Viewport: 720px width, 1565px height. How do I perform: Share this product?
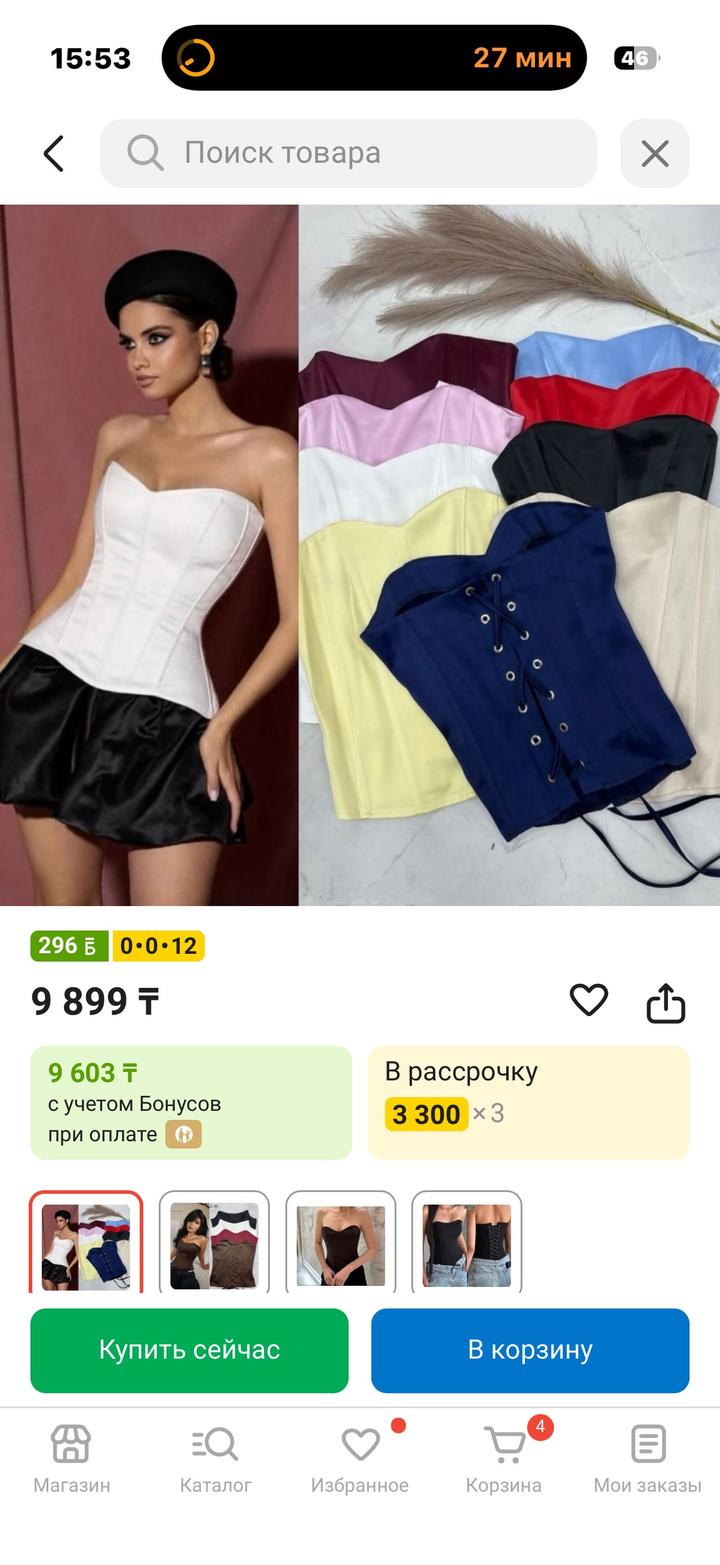[x=665, y=1002]
